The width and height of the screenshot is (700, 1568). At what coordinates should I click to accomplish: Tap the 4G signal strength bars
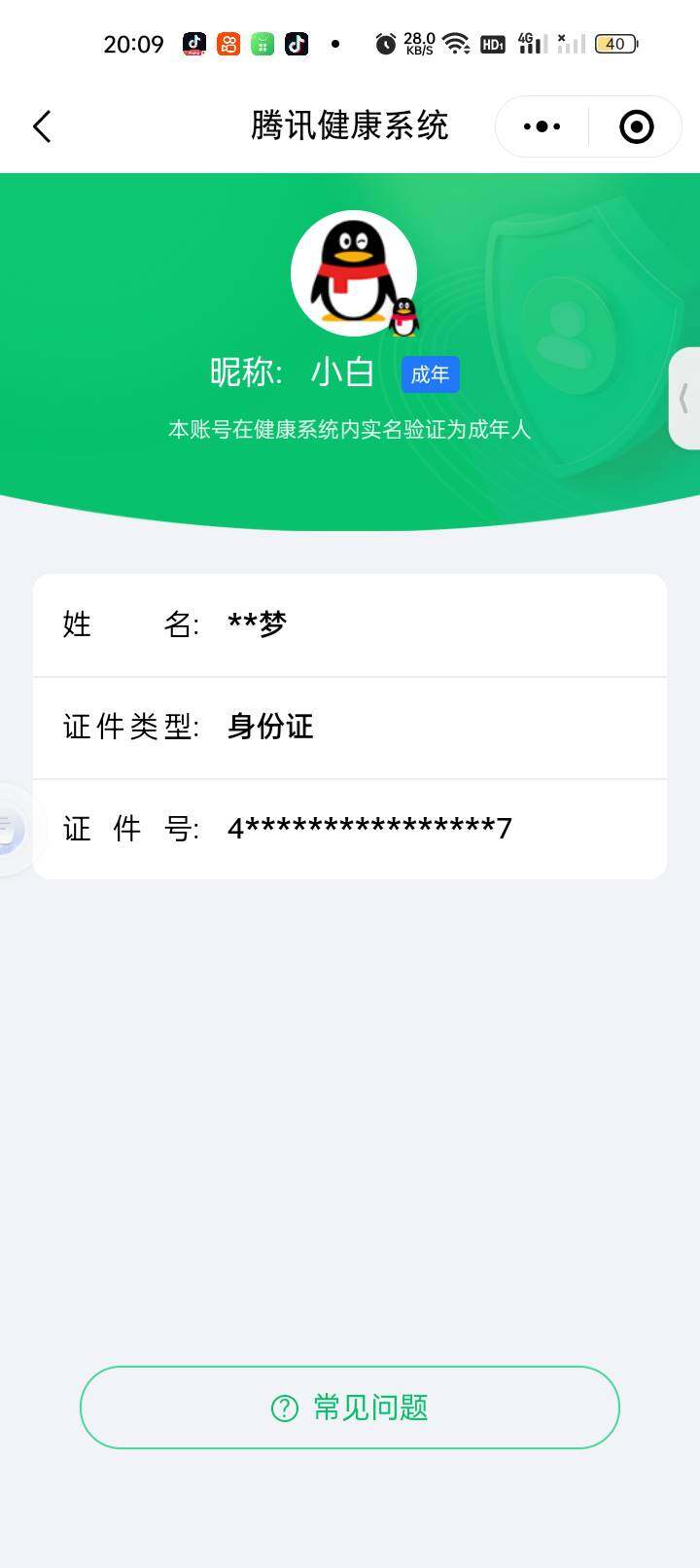tap(528, 43)
